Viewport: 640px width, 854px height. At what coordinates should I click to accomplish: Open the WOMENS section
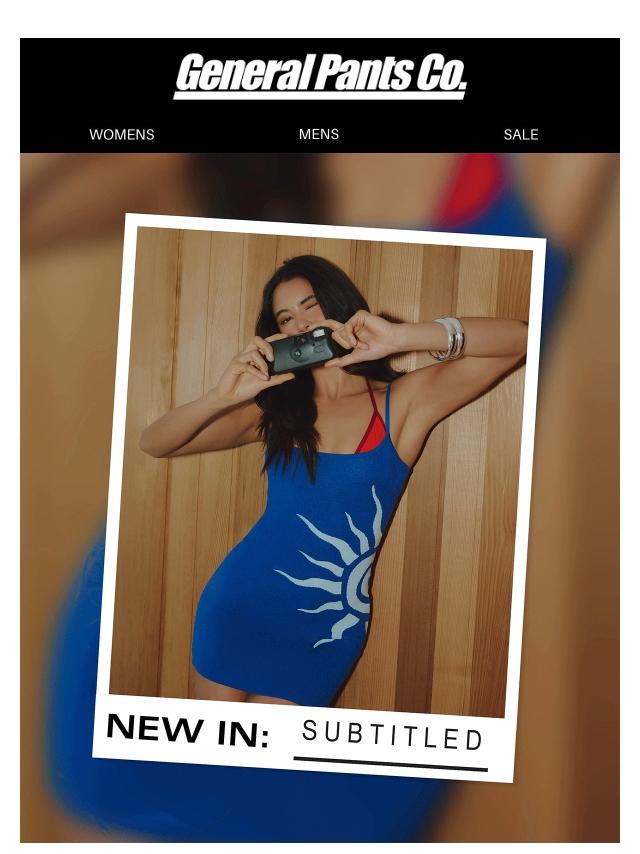pyautogui.click(x=122, y=134)
